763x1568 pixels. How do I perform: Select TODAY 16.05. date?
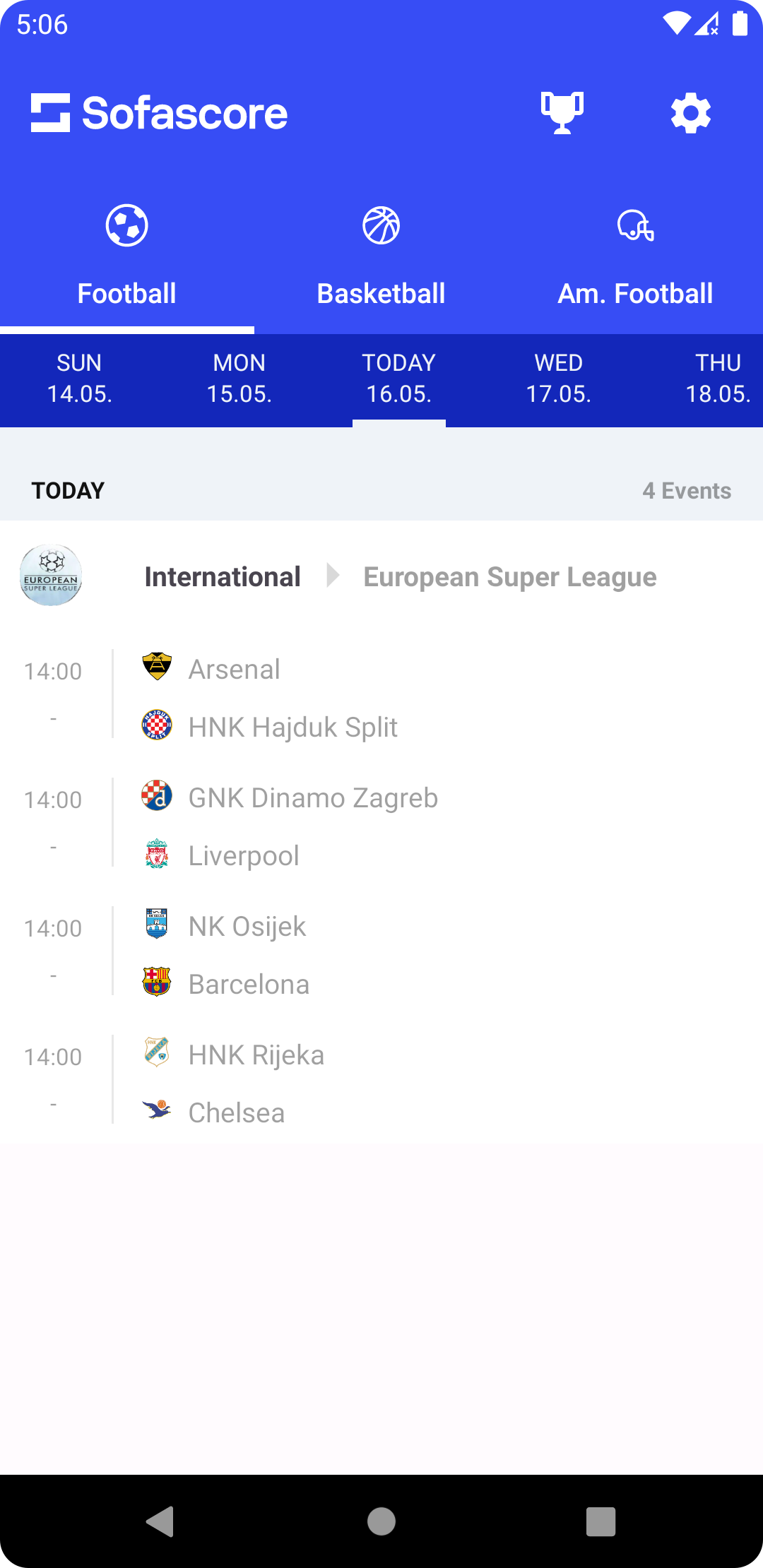coord(399,379)
